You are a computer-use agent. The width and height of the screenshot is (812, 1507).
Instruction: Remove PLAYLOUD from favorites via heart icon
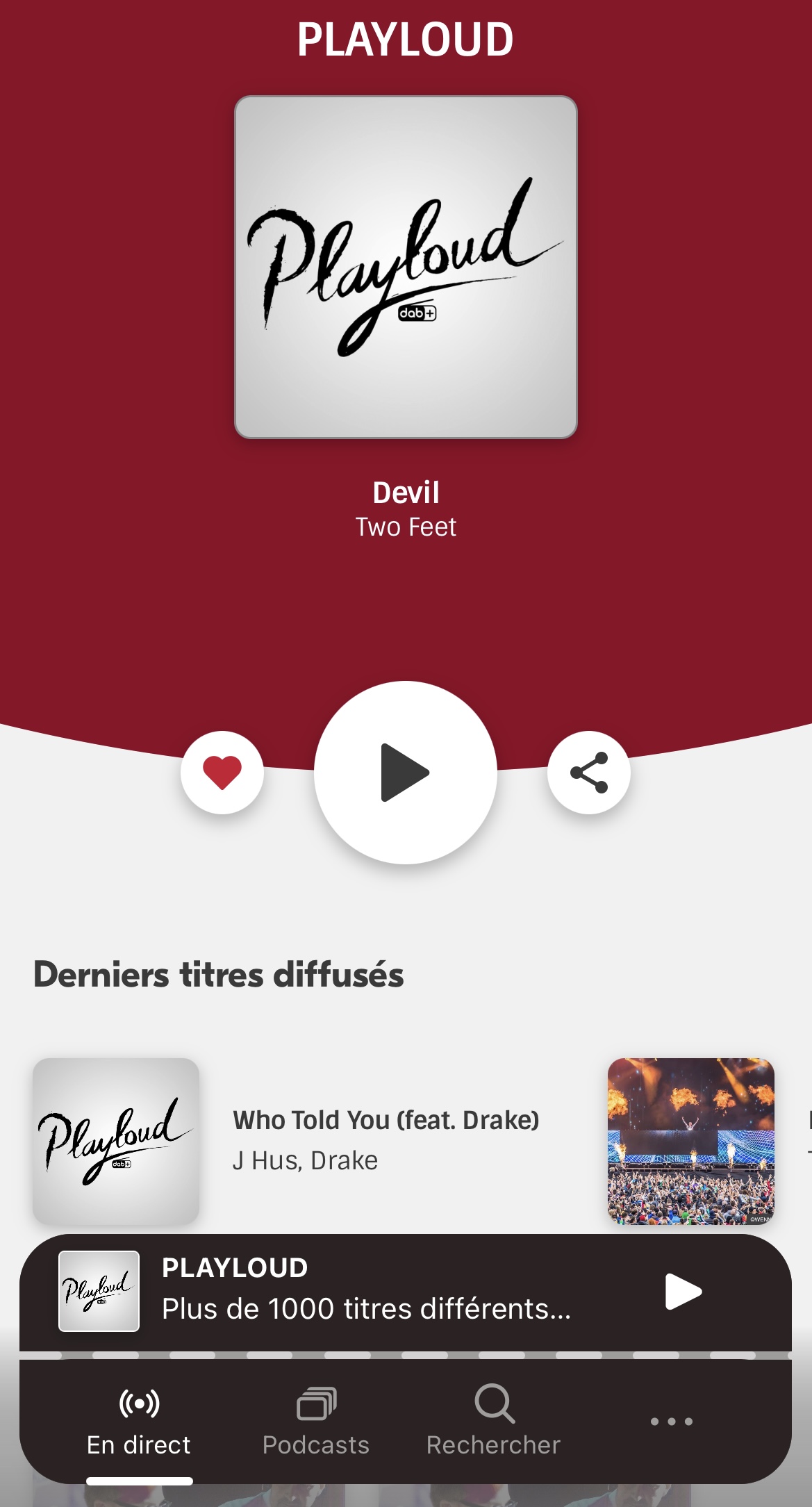pyautogui.click(x=222, y=773)
